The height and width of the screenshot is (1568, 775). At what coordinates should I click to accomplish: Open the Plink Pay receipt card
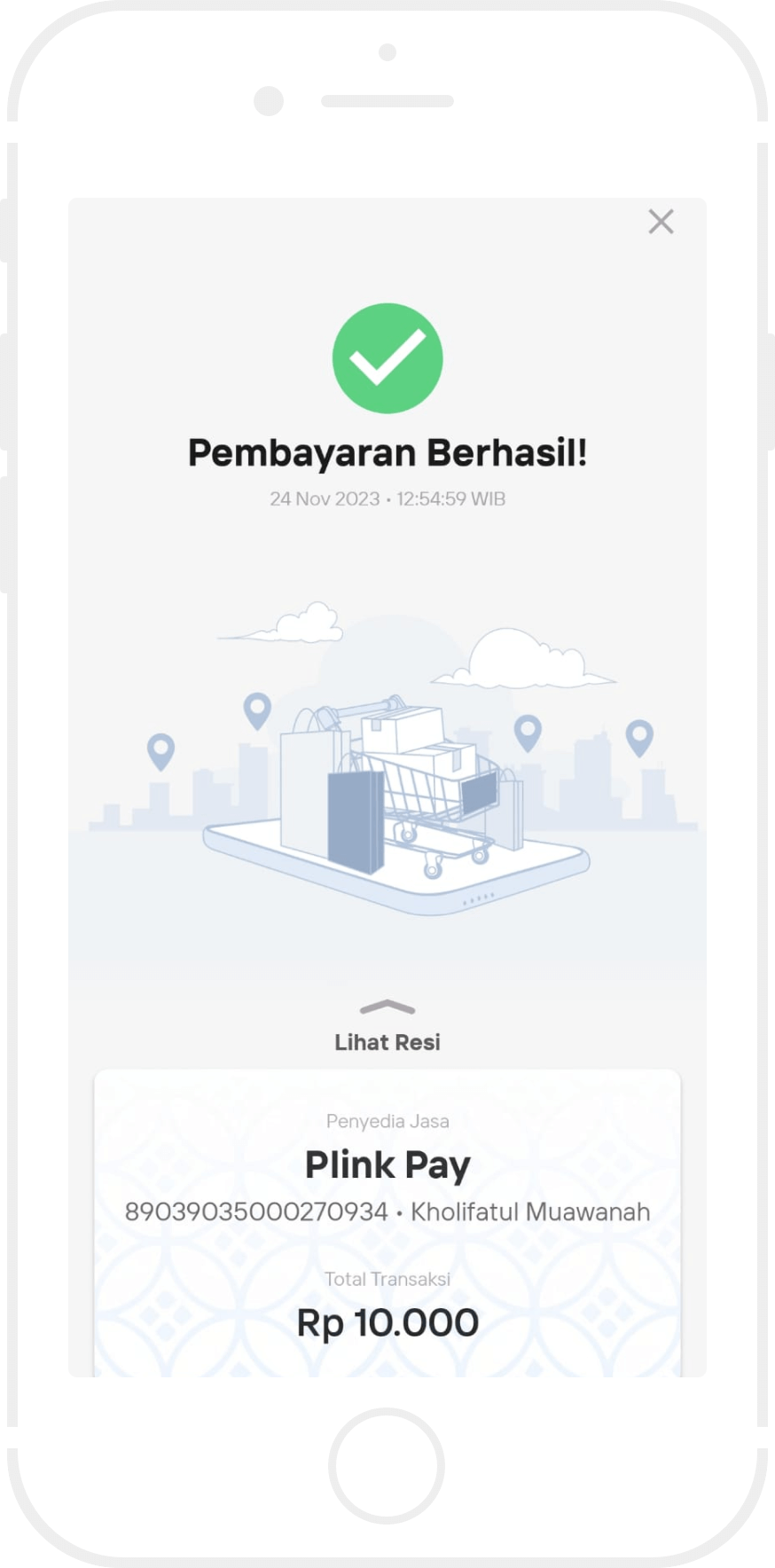(387, 1224)
